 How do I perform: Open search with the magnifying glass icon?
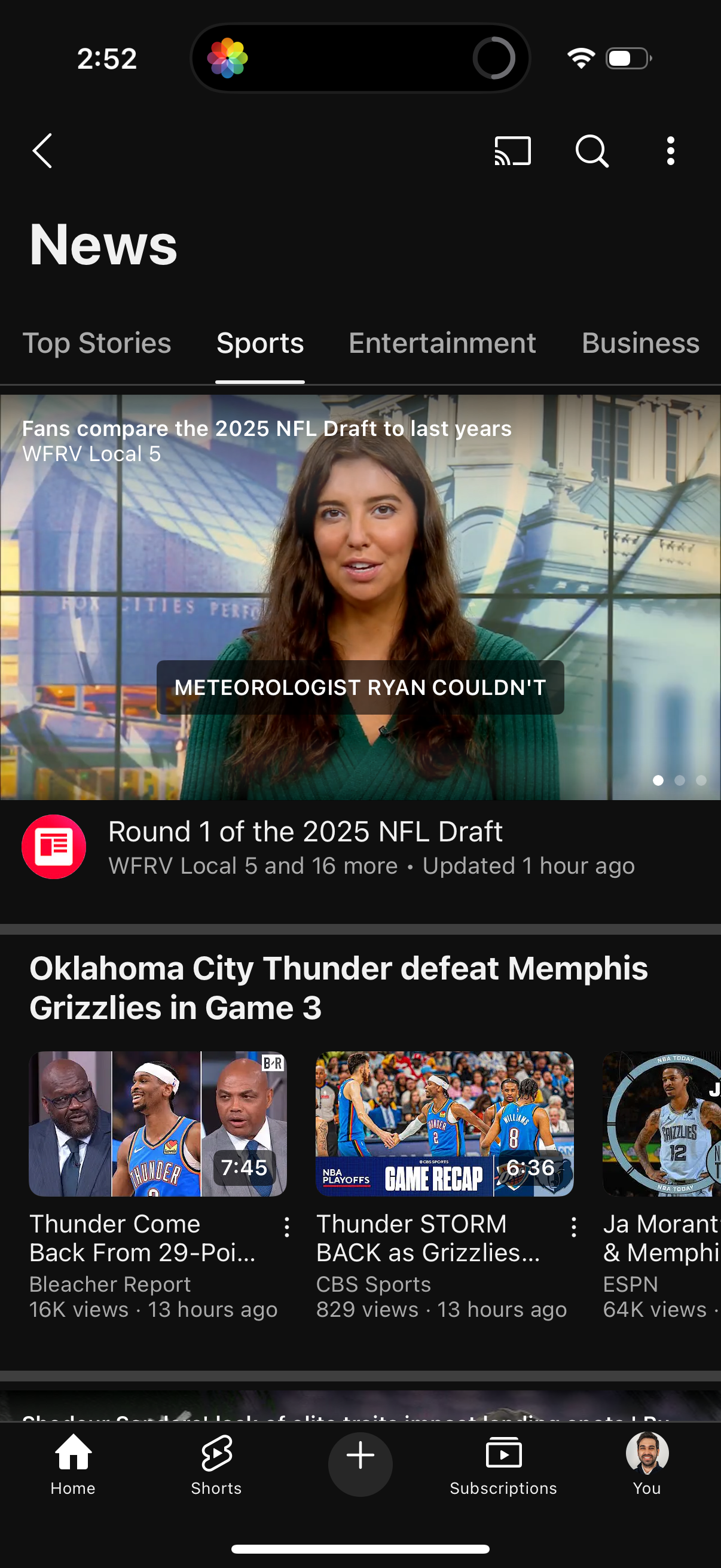pos(591,150)
